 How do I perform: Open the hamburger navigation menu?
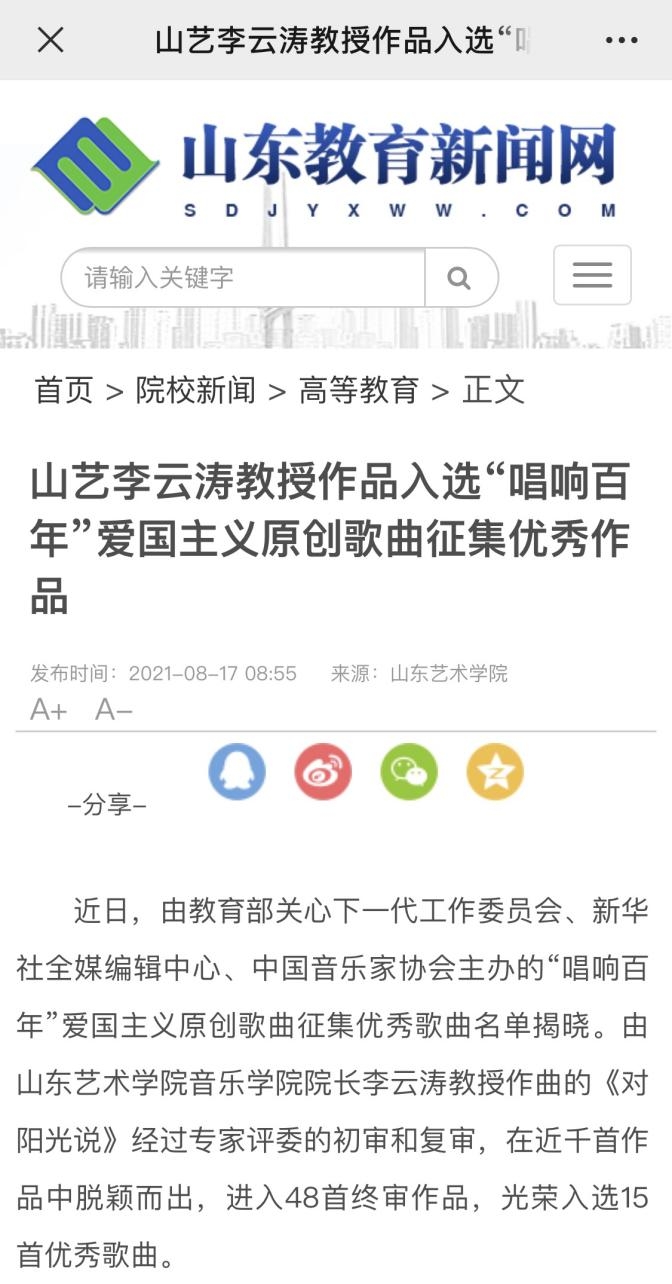click(x=592, y=275)
